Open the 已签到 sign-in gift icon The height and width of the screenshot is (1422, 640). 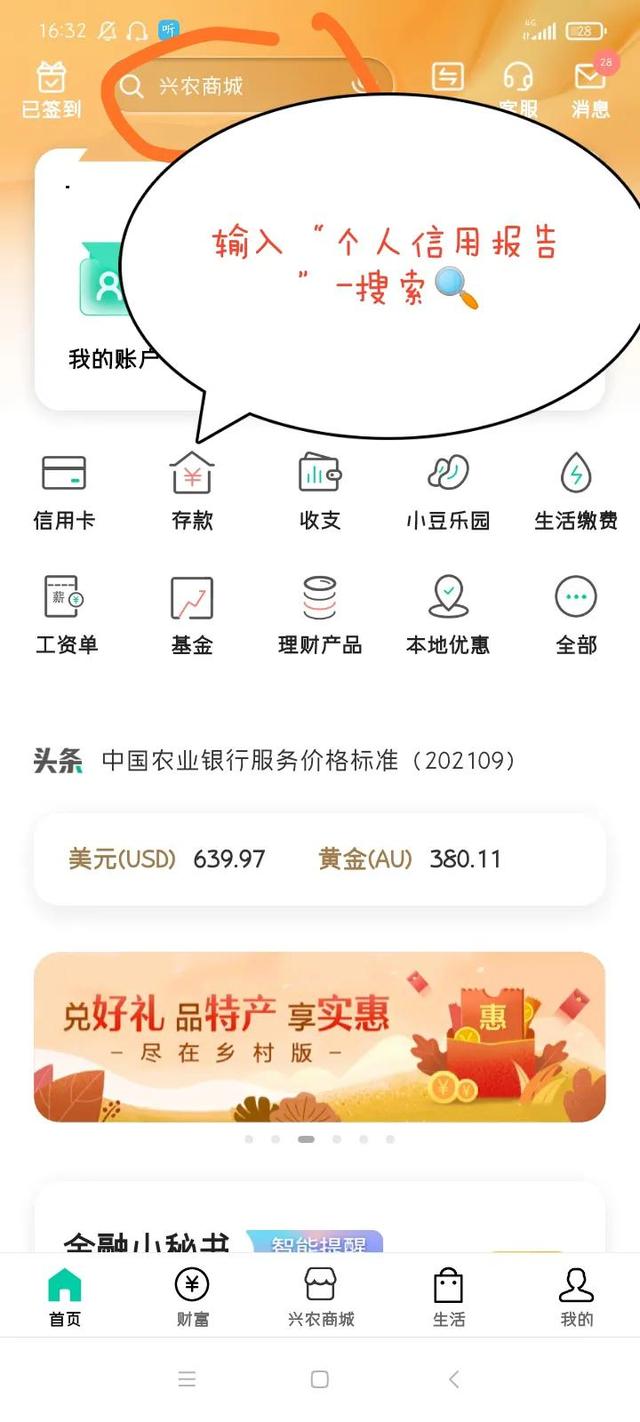(x=51, y=89)
